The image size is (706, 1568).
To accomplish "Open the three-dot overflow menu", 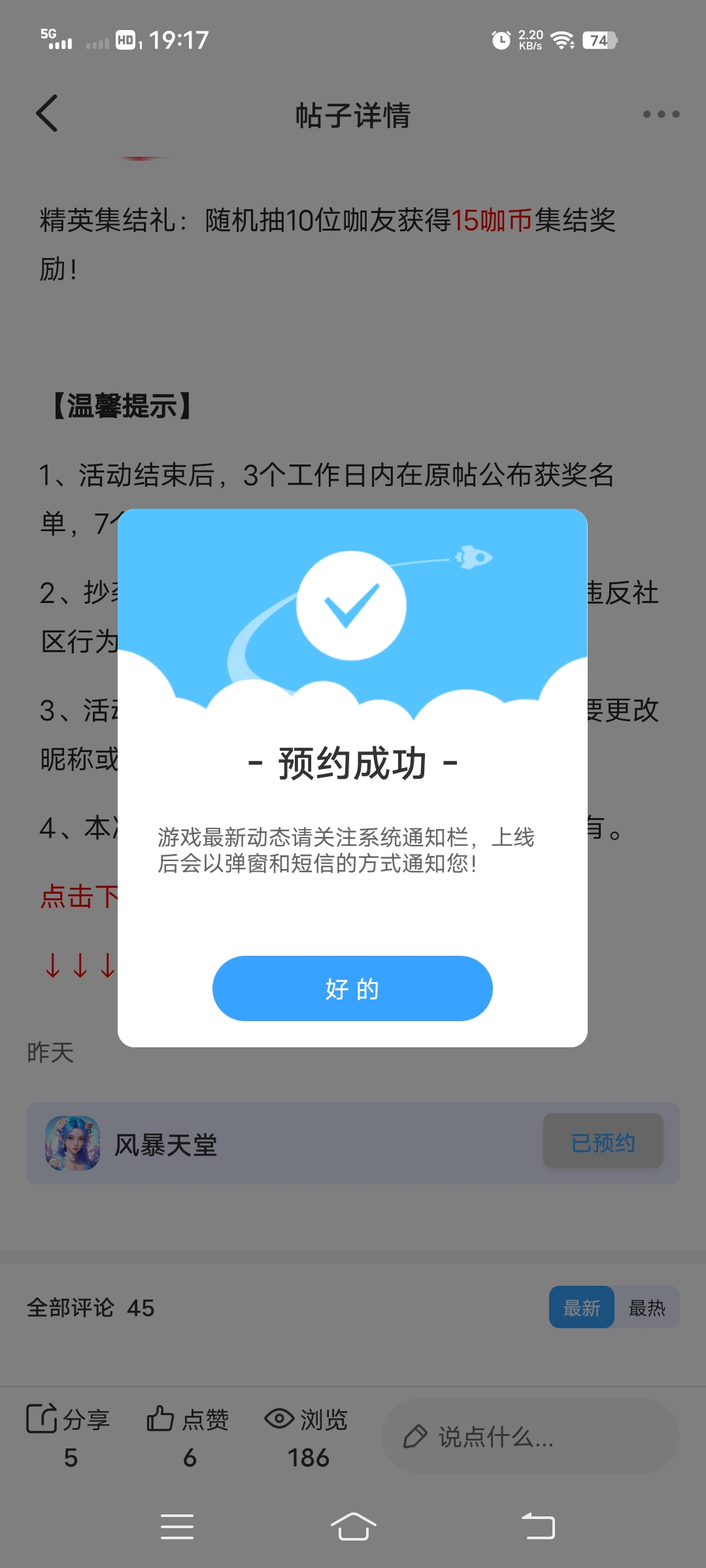I will tap(661, 114).
